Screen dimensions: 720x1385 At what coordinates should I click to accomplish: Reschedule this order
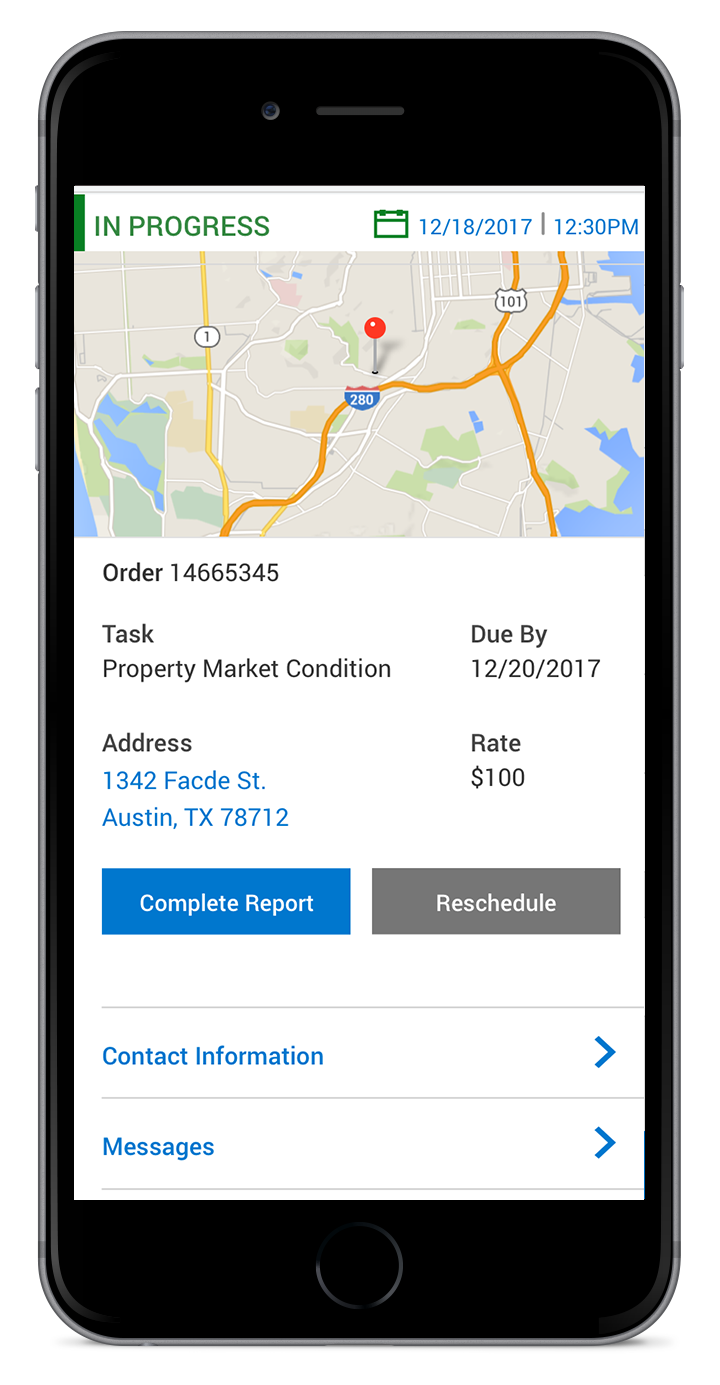[x=496, y=902]
